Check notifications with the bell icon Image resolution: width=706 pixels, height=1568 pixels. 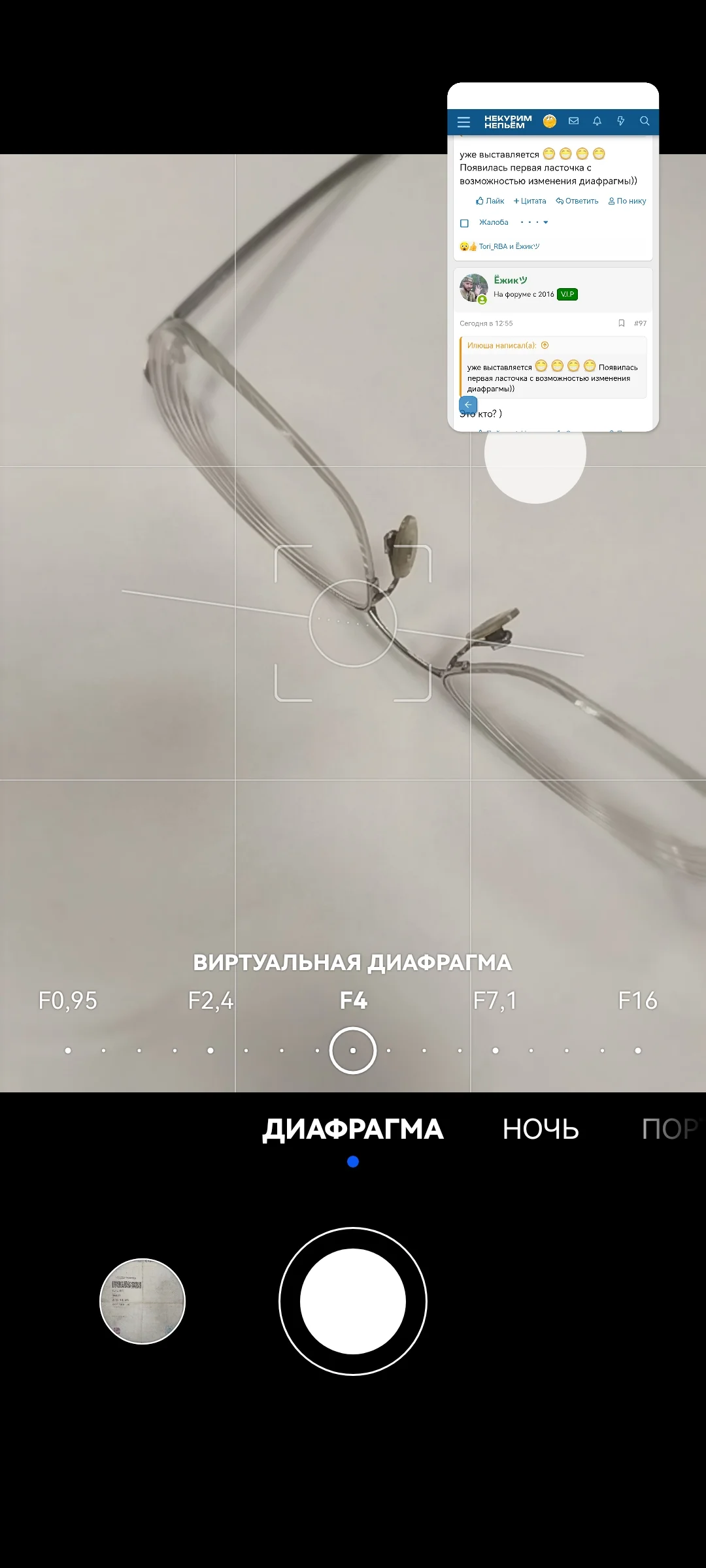click(597, 122)
